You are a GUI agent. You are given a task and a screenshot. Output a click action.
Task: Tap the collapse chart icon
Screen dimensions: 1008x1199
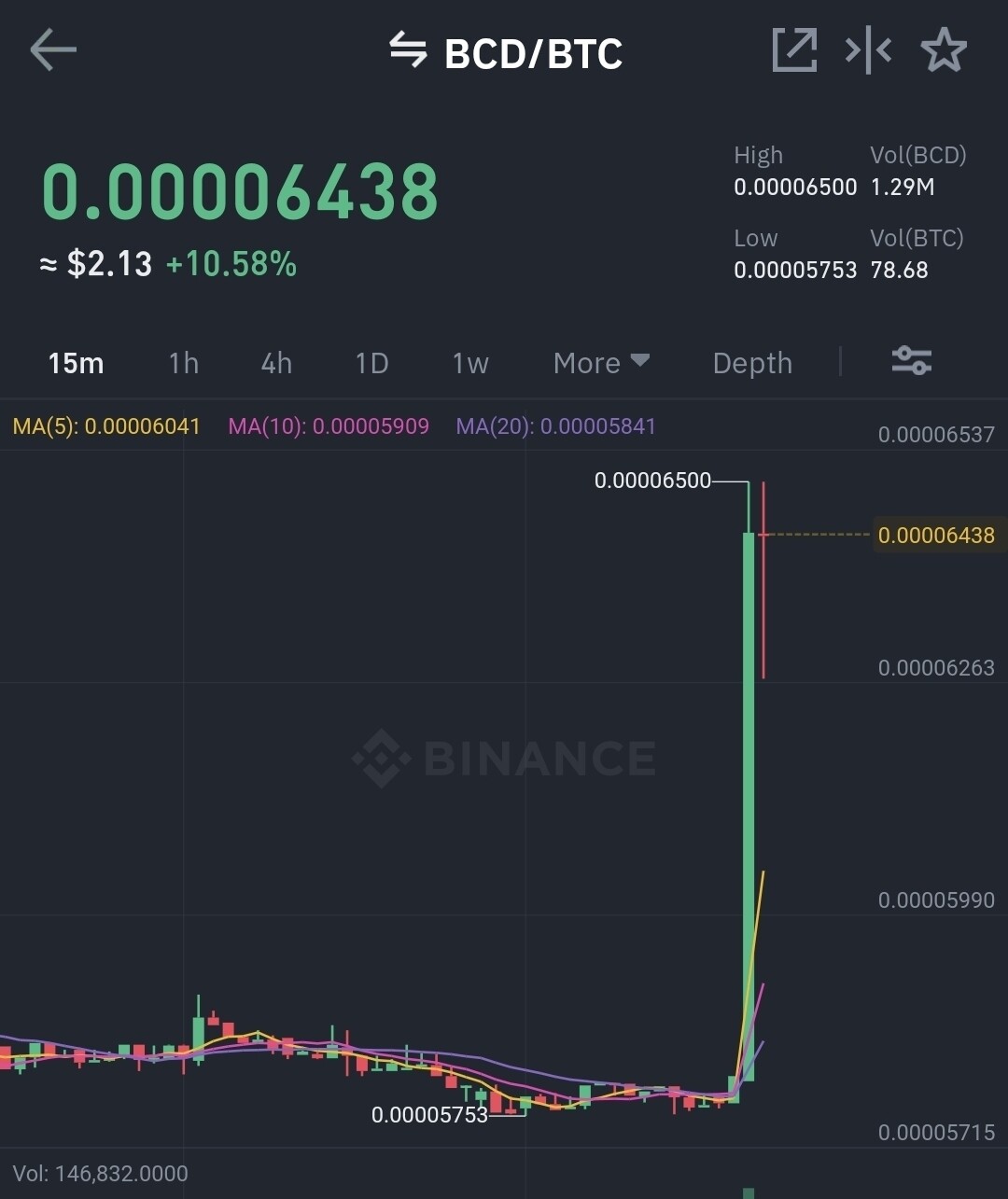868,50
